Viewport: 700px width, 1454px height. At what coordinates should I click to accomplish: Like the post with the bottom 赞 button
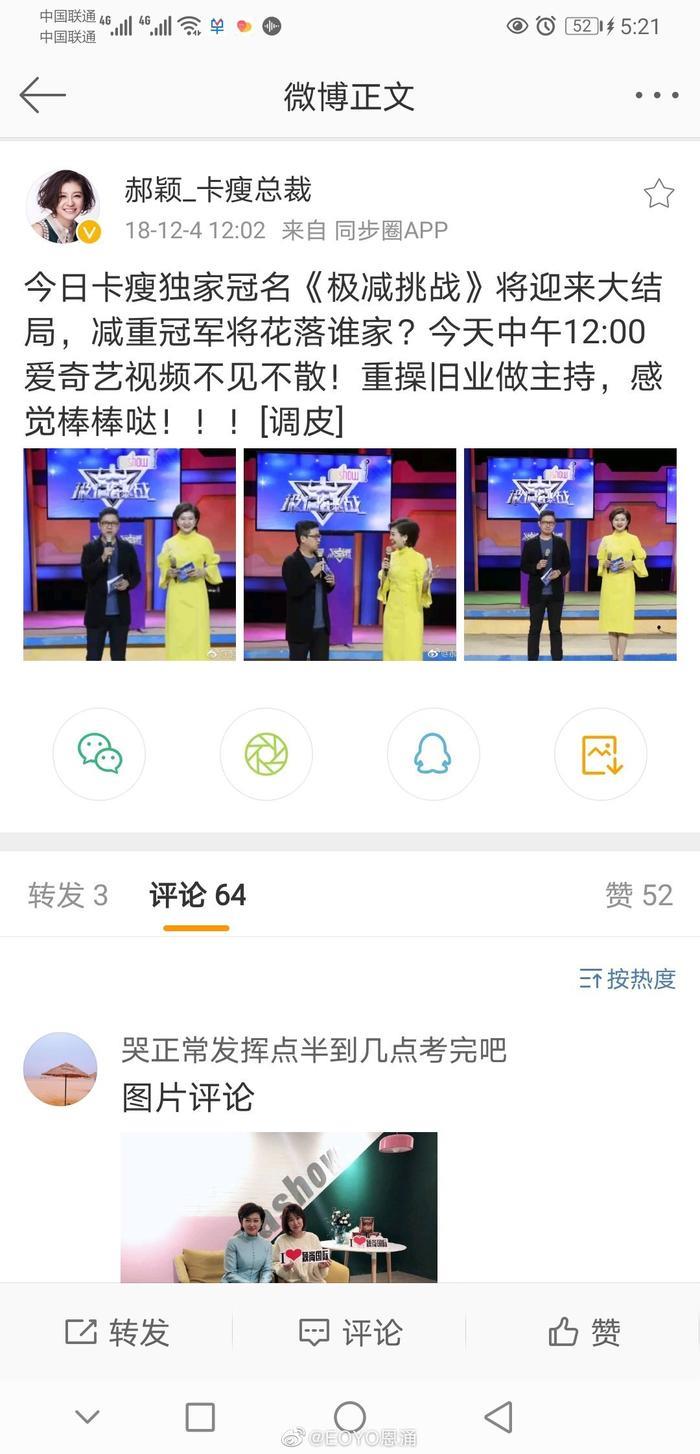(584, 1332)
